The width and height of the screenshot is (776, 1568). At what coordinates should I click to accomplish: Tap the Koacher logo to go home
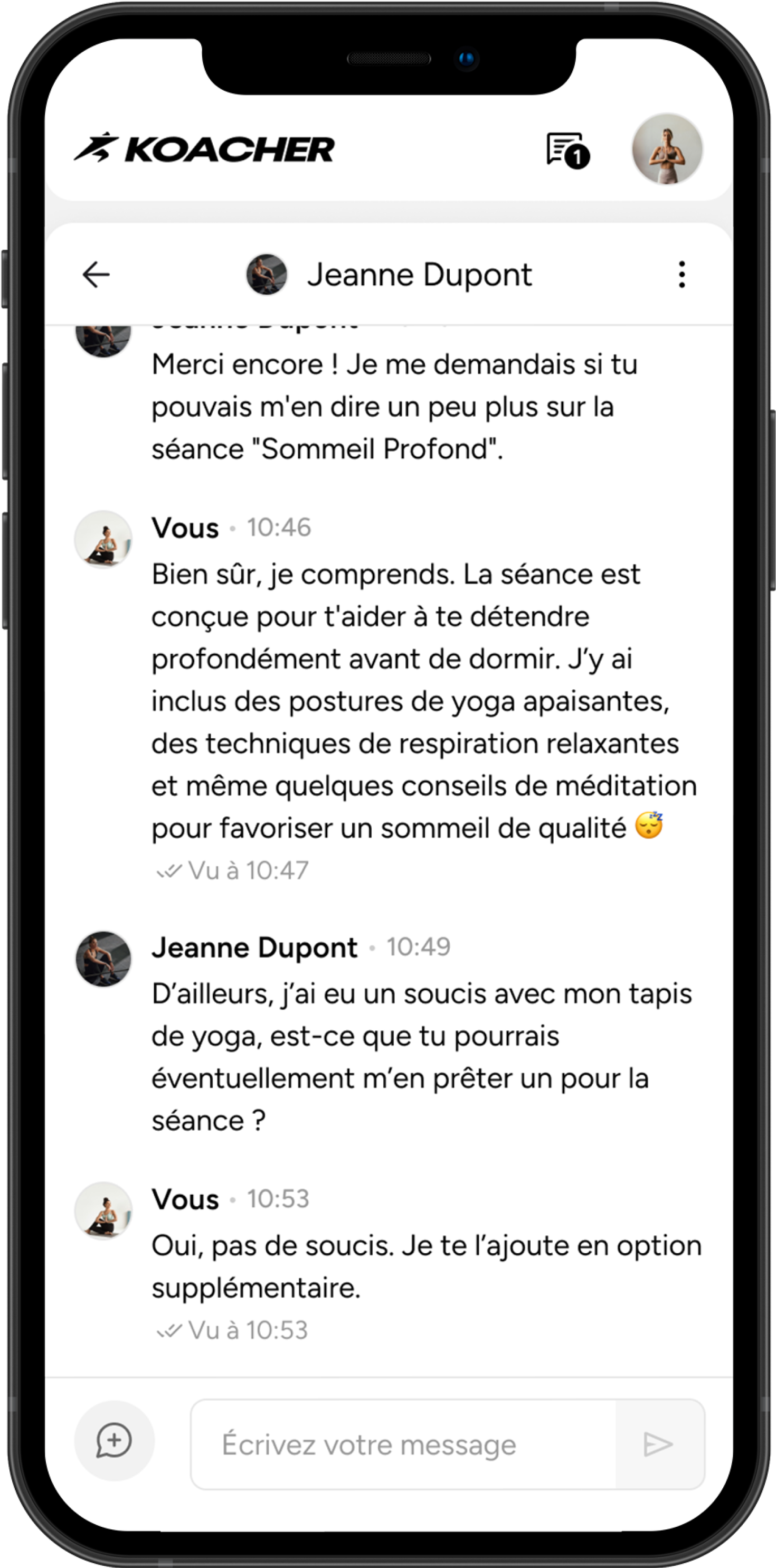(204, 148)
